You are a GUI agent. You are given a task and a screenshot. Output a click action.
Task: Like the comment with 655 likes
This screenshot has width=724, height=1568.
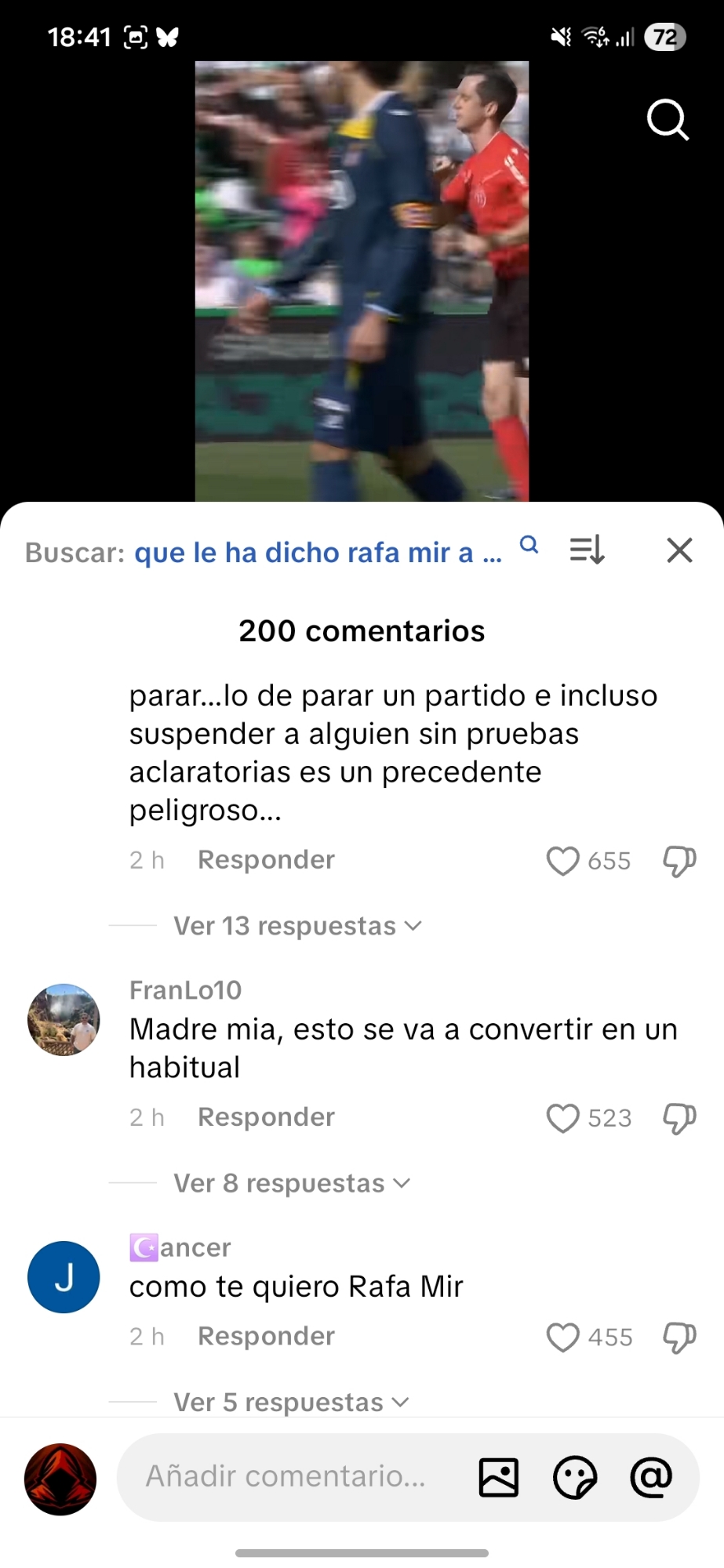click(562, 861)
